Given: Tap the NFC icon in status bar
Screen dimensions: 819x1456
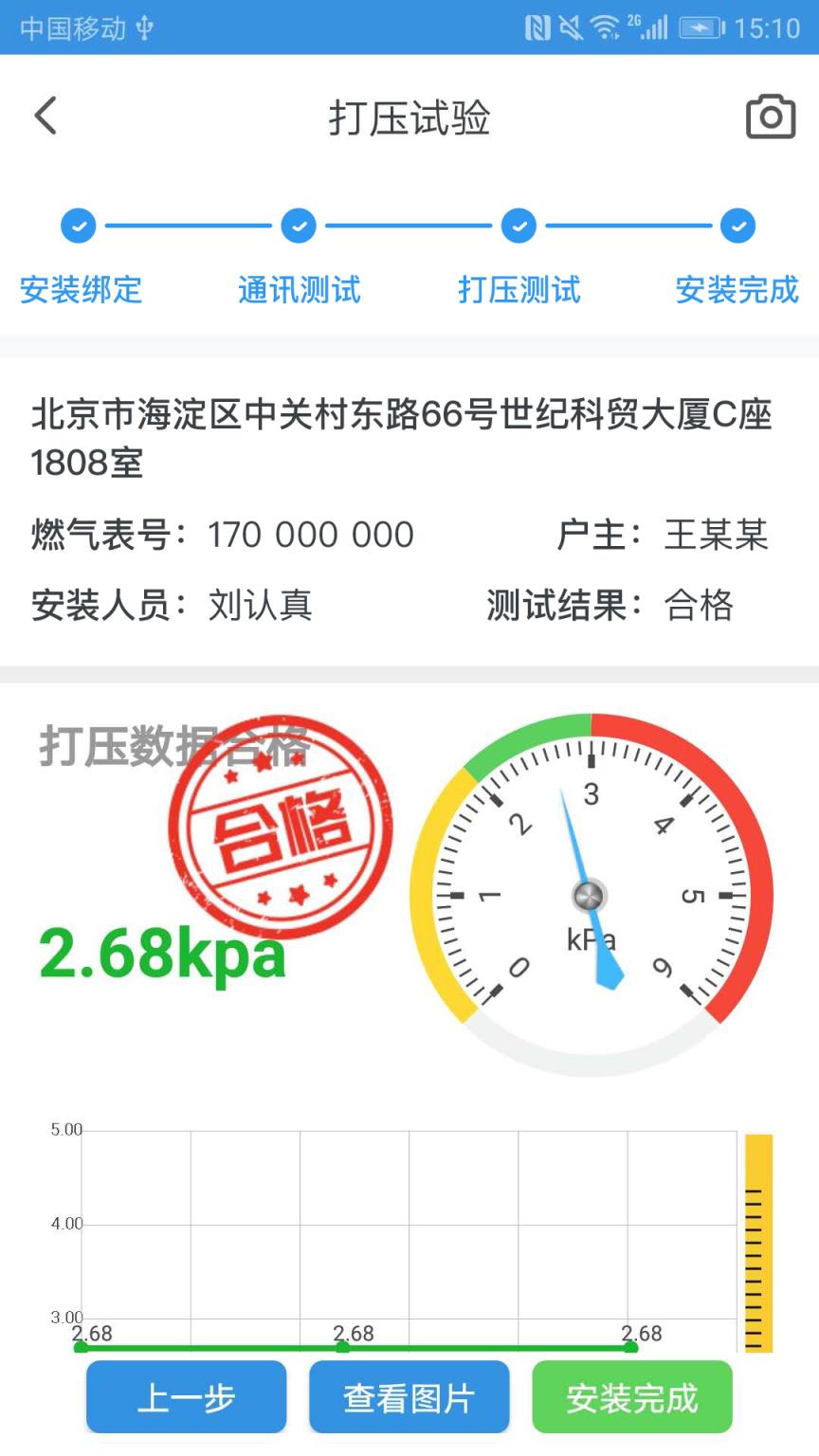Looking at the screenshot, I should click(x=537, y=27).
